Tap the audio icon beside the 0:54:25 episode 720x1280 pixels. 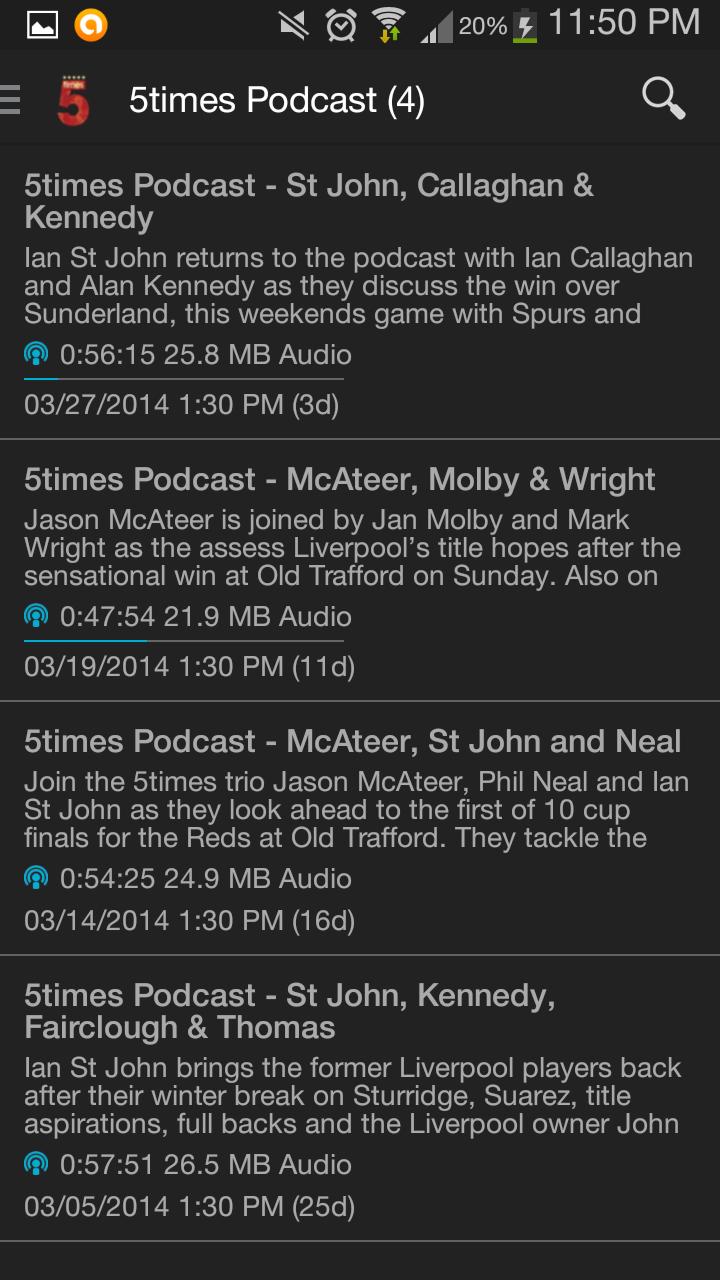click(36, 878)
